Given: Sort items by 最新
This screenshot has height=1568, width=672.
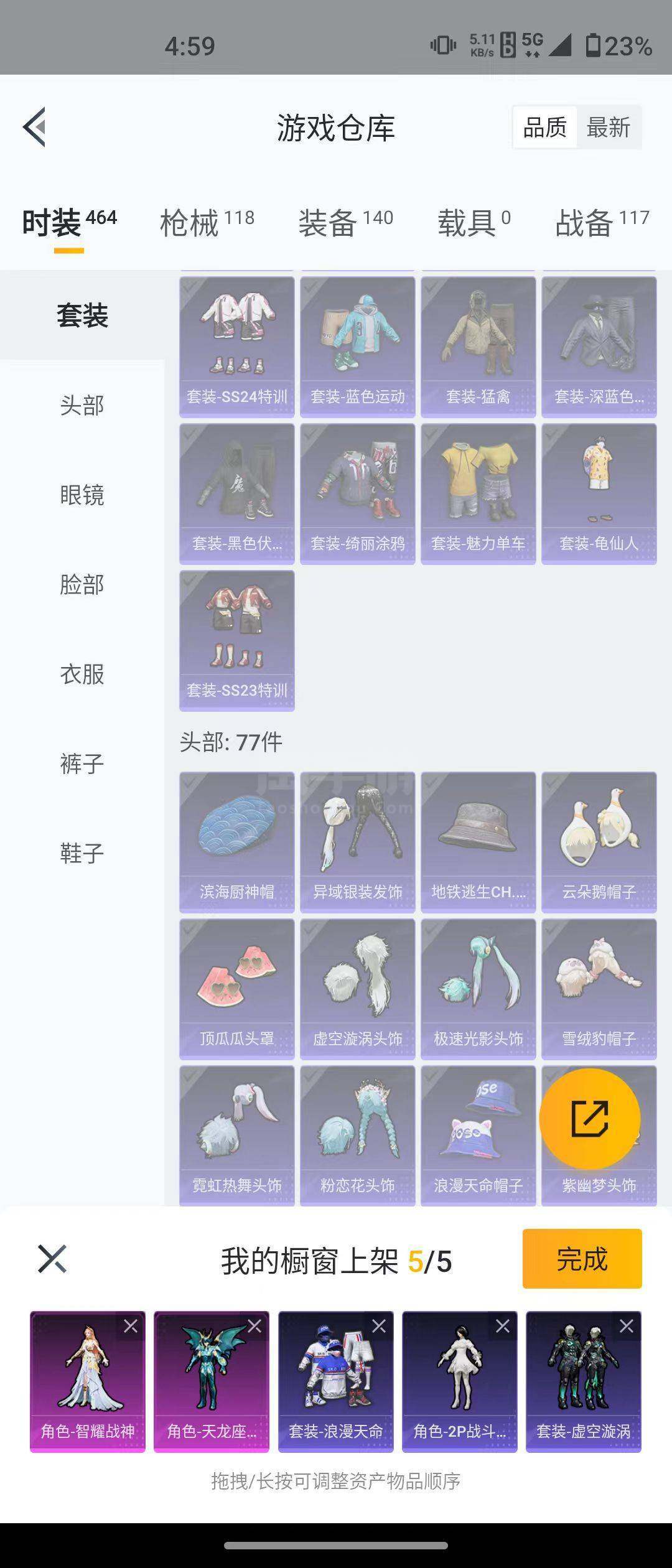Looking at the screenshot, I should coord(608,128).
